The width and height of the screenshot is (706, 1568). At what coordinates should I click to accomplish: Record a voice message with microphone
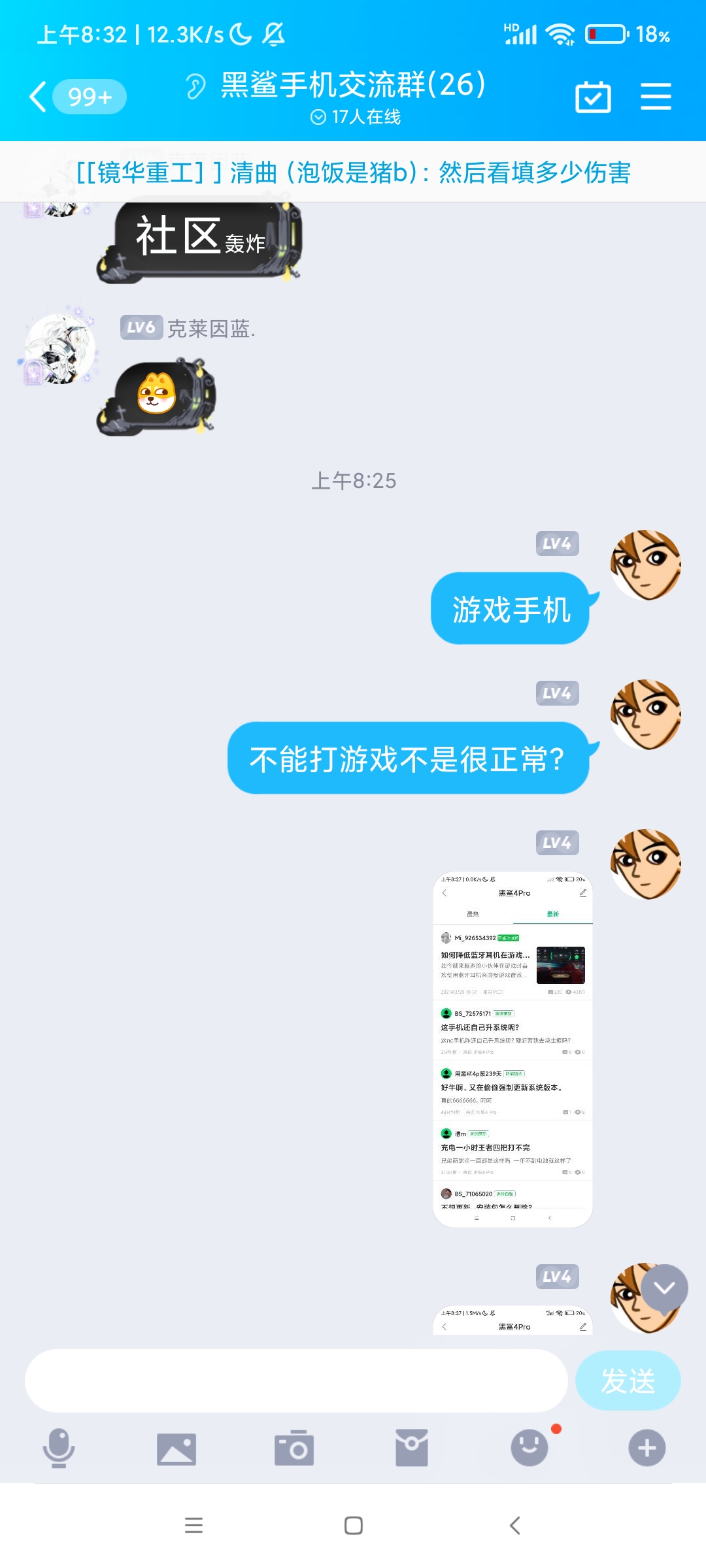[59, 1448]
